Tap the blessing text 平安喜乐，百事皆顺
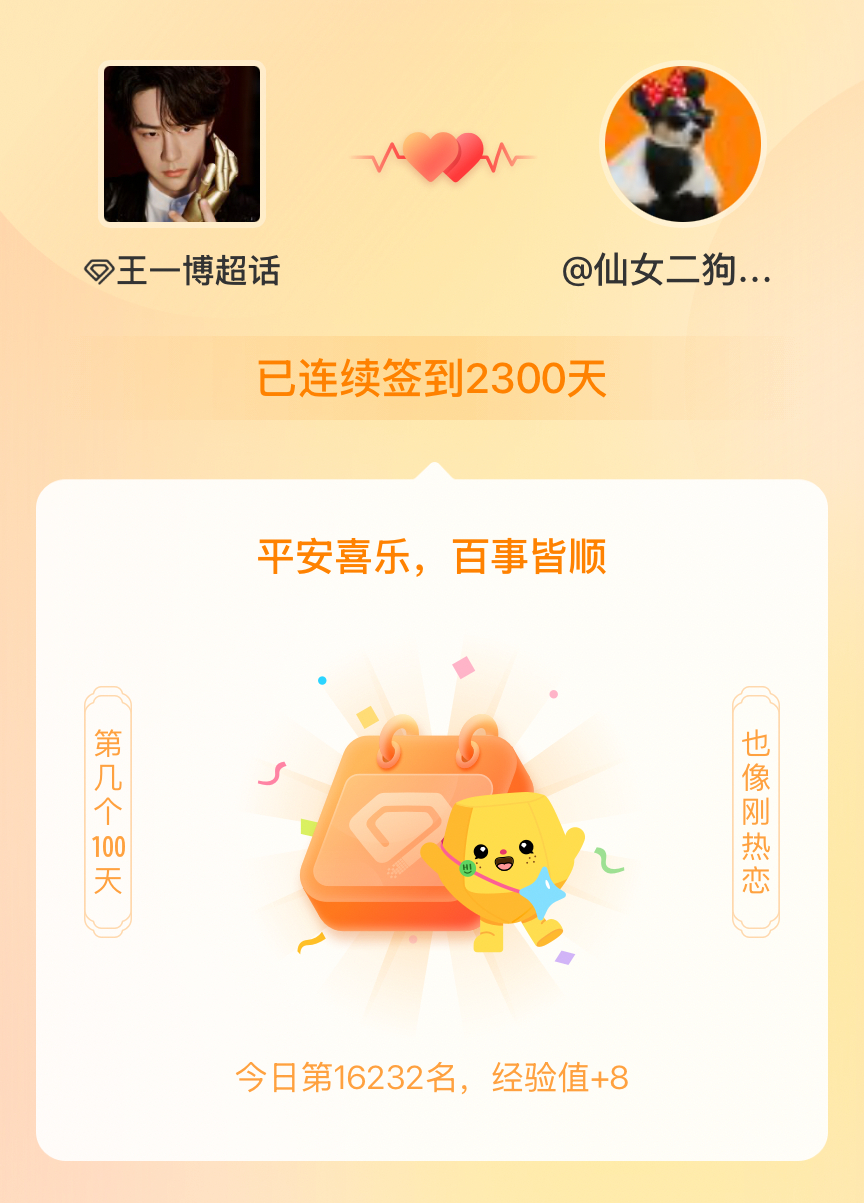 click(x=432, y=560)
